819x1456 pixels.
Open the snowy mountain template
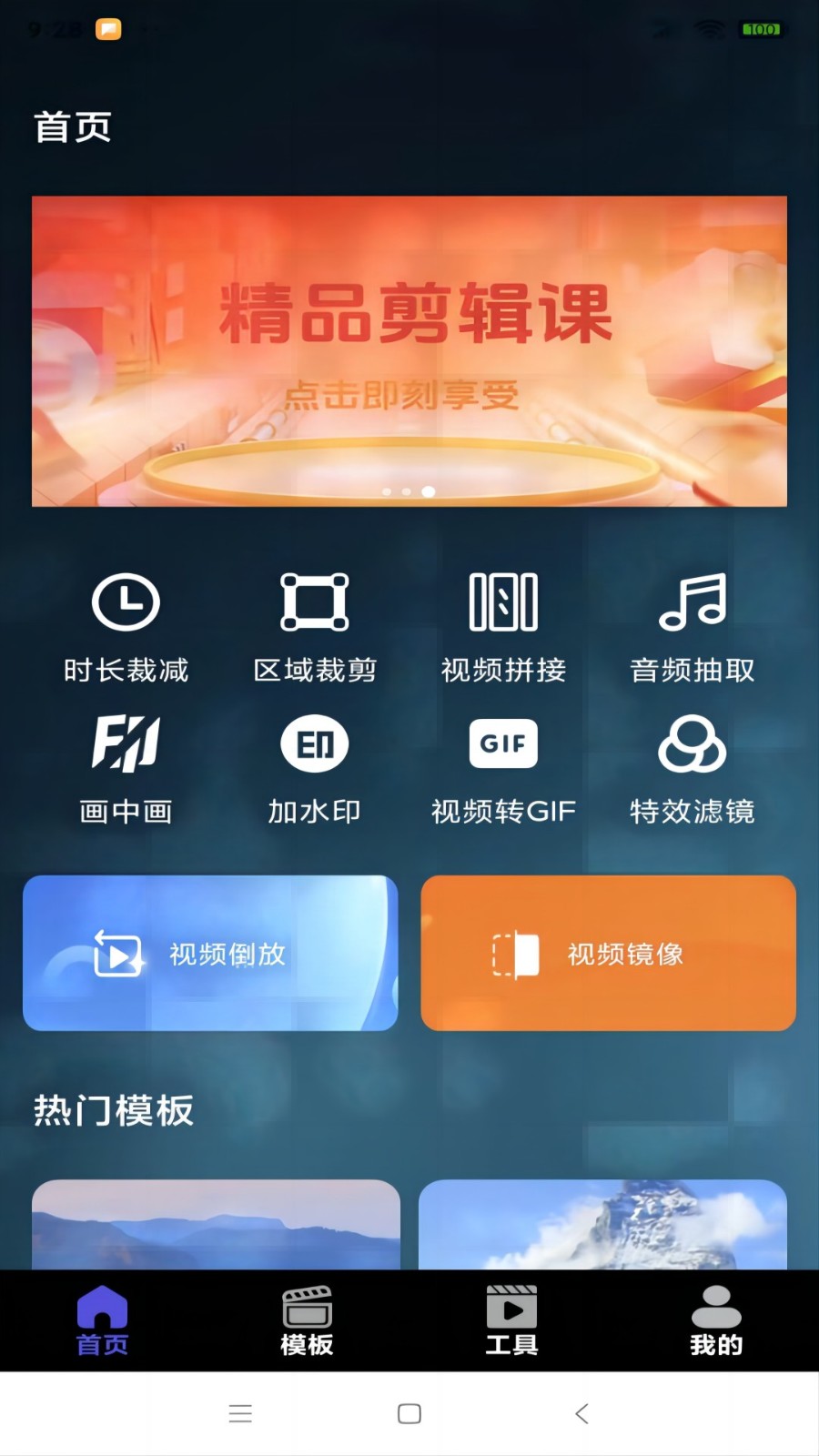pyautogui.click(x=602, y=1224)
